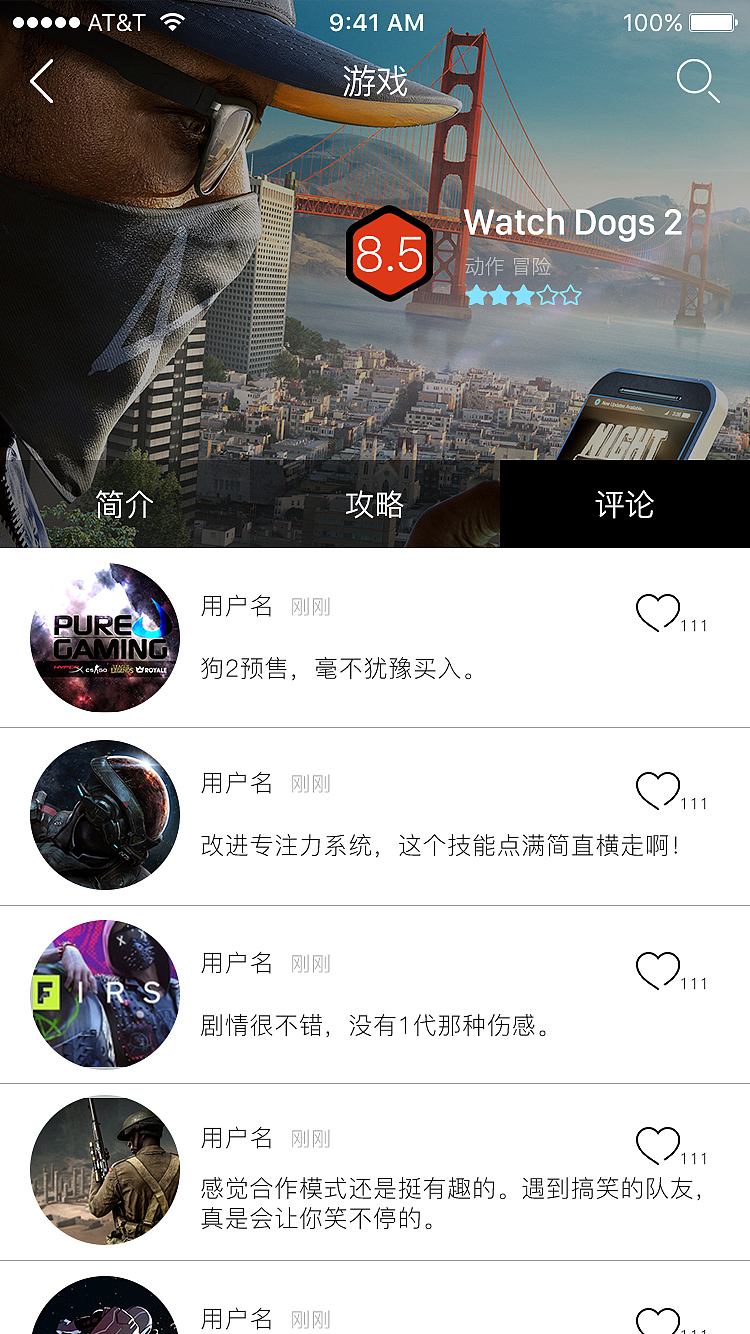The image size is (750, 1334).
Task: Tap the Watch Dogs 2 title
Action: click(x=573, y=222)
